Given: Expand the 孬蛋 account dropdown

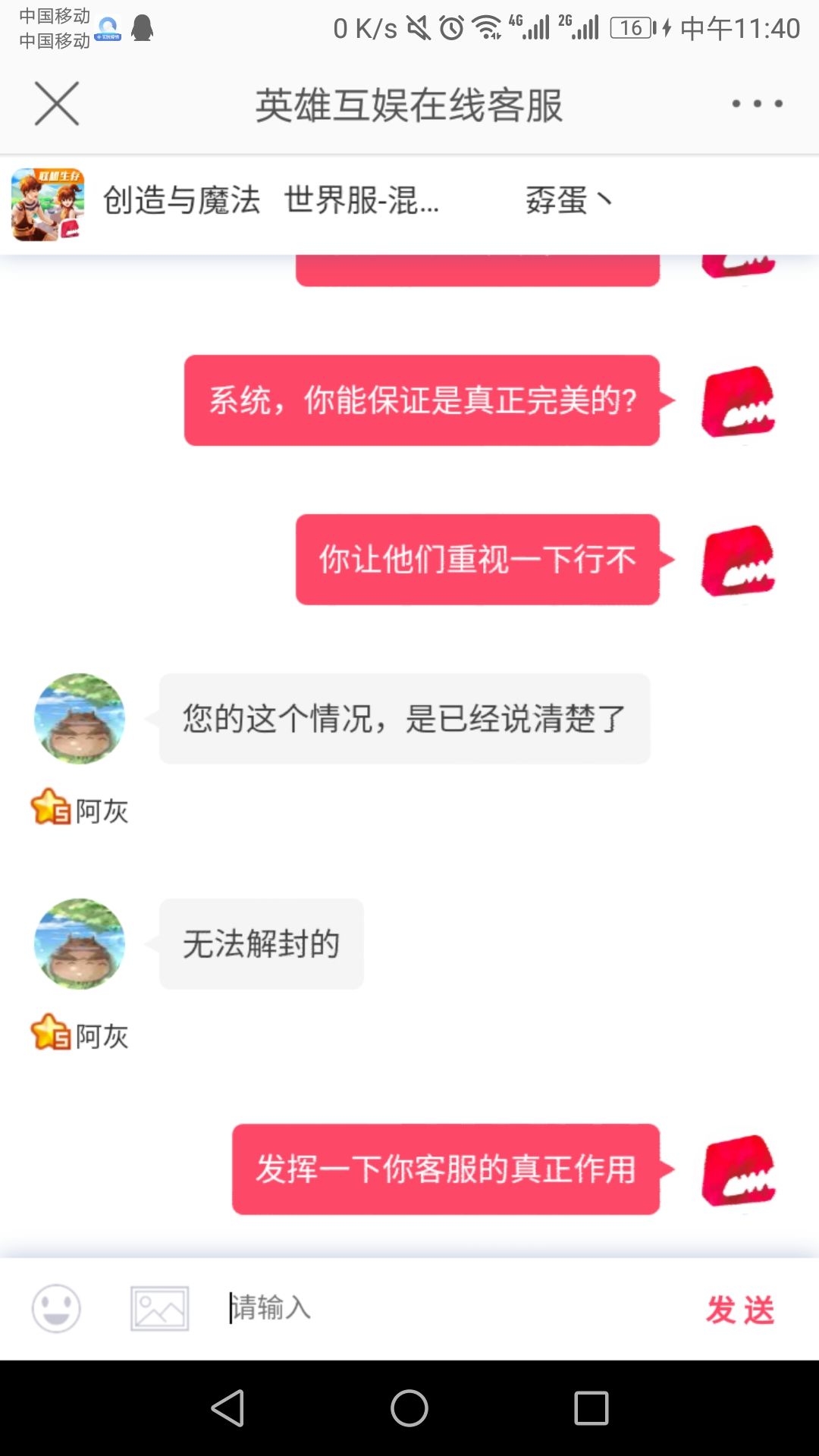Looking at the screenshot, I should [x=569, y=200].
